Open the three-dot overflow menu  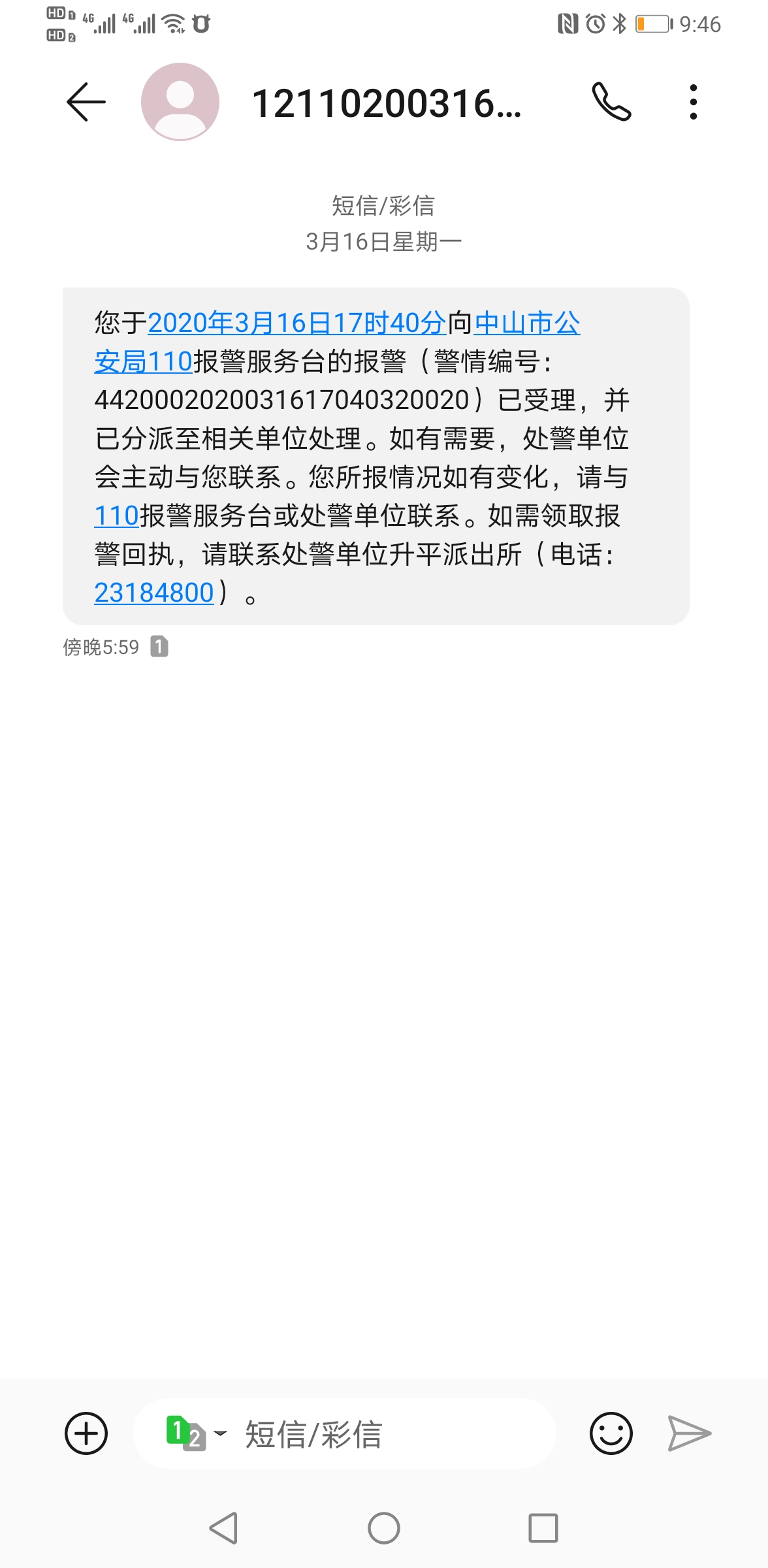pyautogui.click(x=694, y=102)
